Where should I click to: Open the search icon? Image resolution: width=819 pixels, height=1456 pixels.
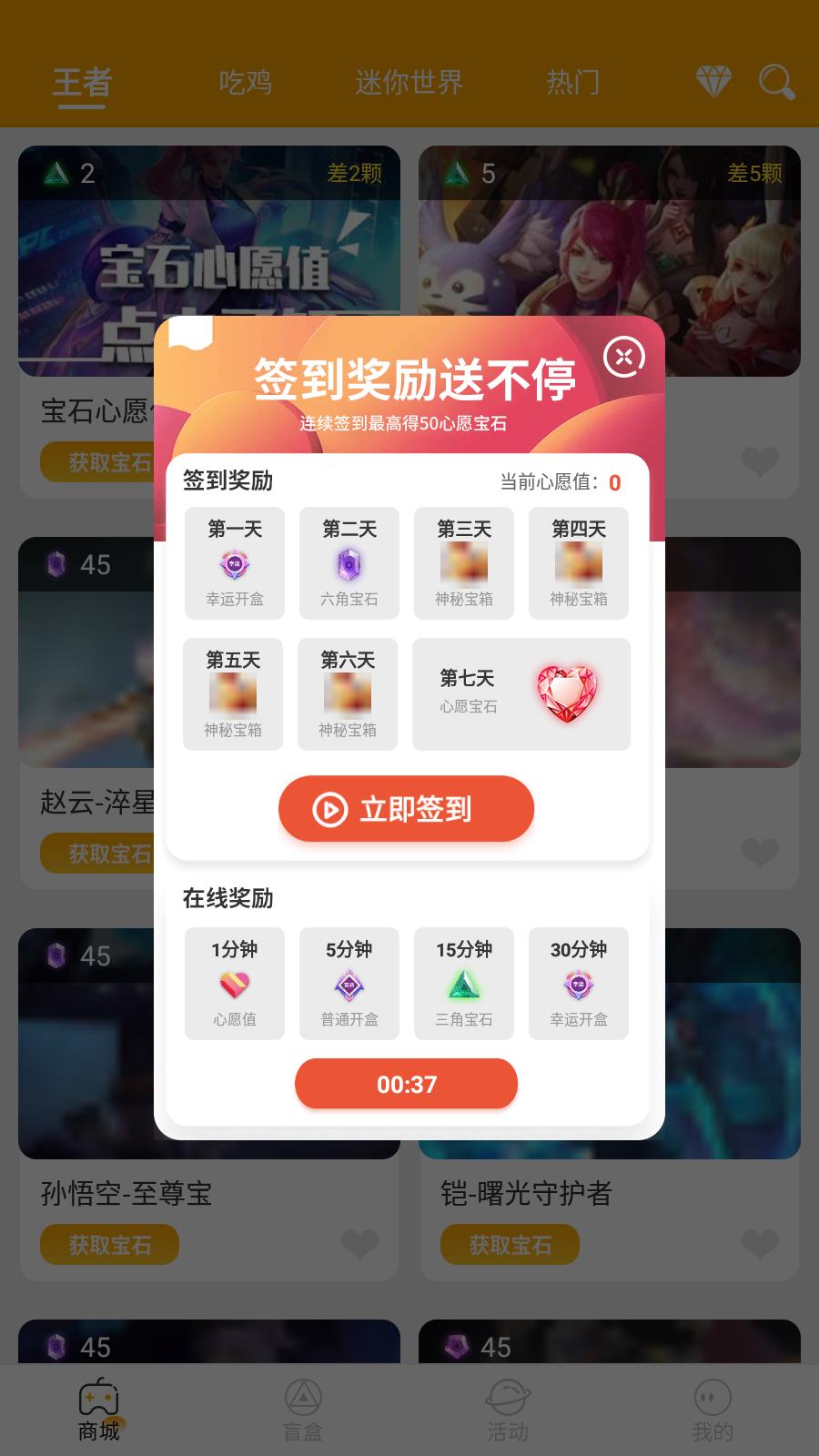[x=776, y=82]
